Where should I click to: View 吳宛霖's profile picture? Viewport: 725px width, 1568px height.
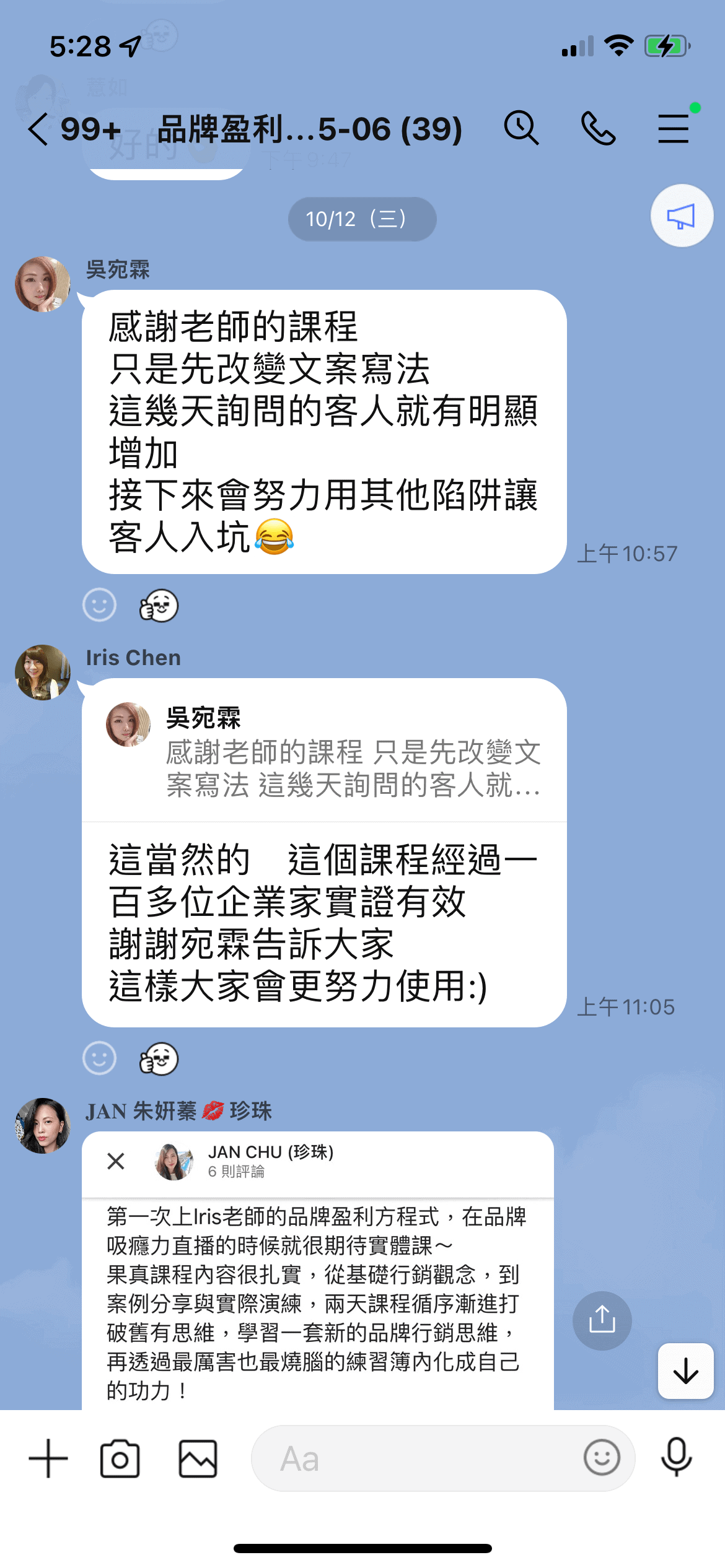[42, 284]
